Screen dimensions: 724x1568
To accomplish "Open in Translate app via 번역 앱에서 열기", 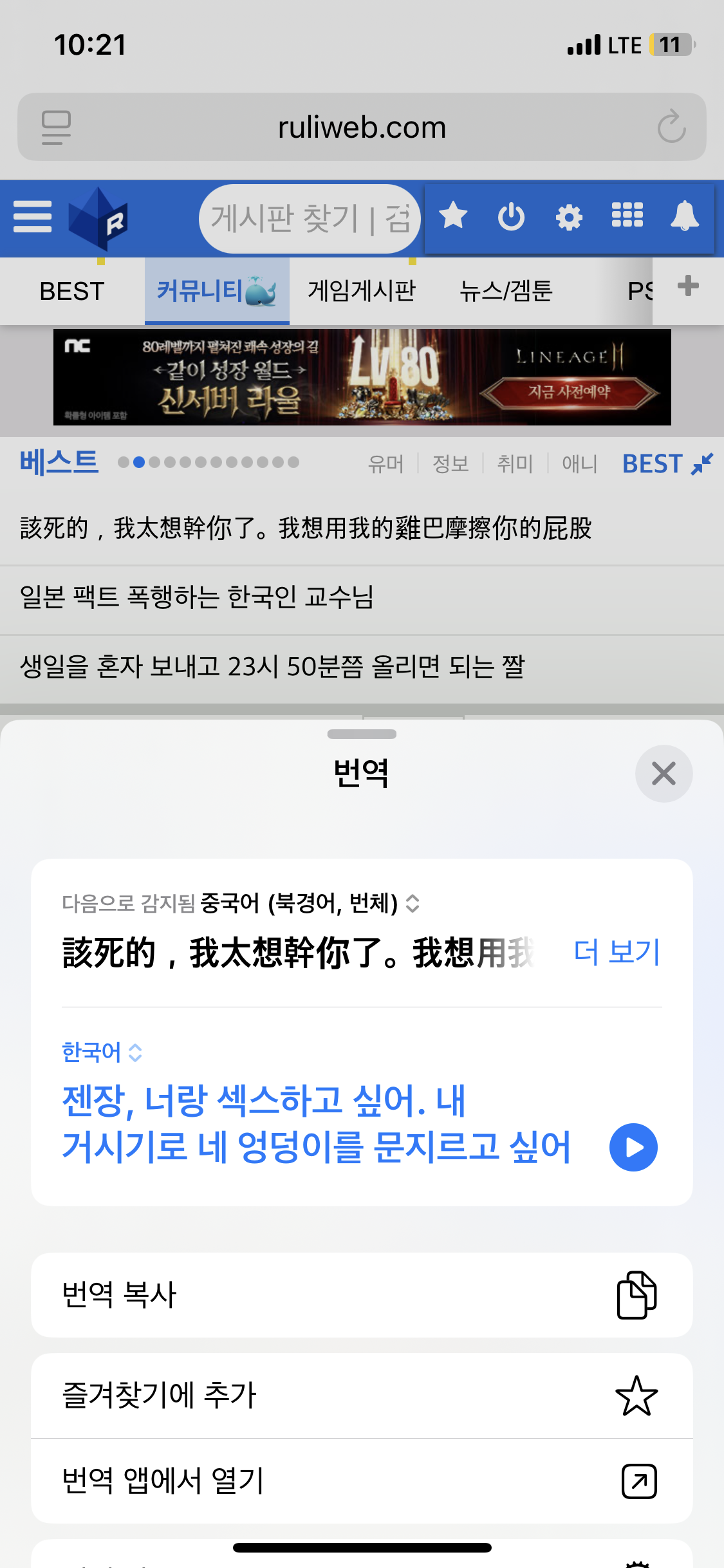I will (x=362, y=1480).
